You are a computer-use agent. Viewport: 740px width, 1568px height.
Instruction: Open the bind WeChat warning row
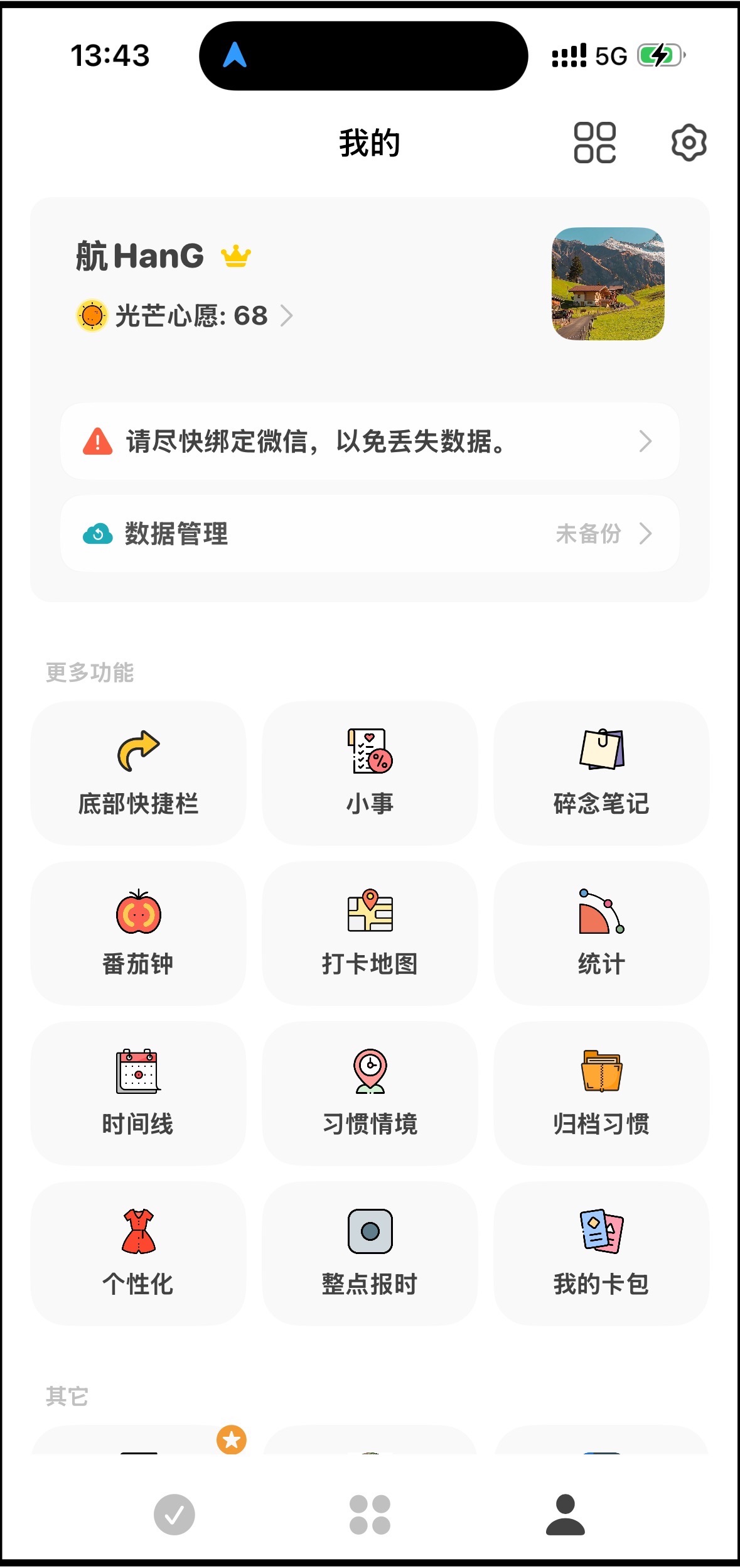(x=369, y=441)
